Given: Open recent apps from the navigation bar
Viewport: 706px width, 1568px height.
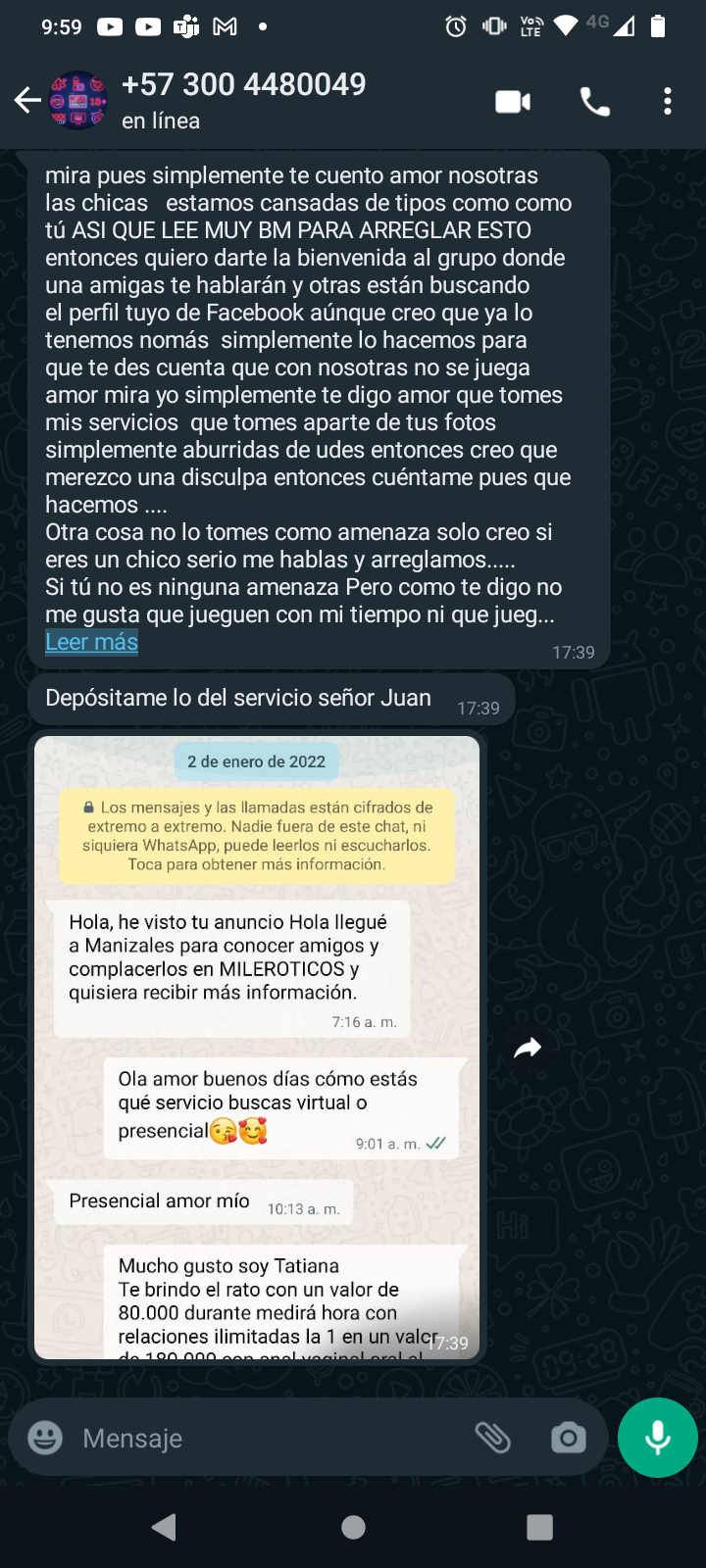Looking at the screenshot, I should (539, 1527).
